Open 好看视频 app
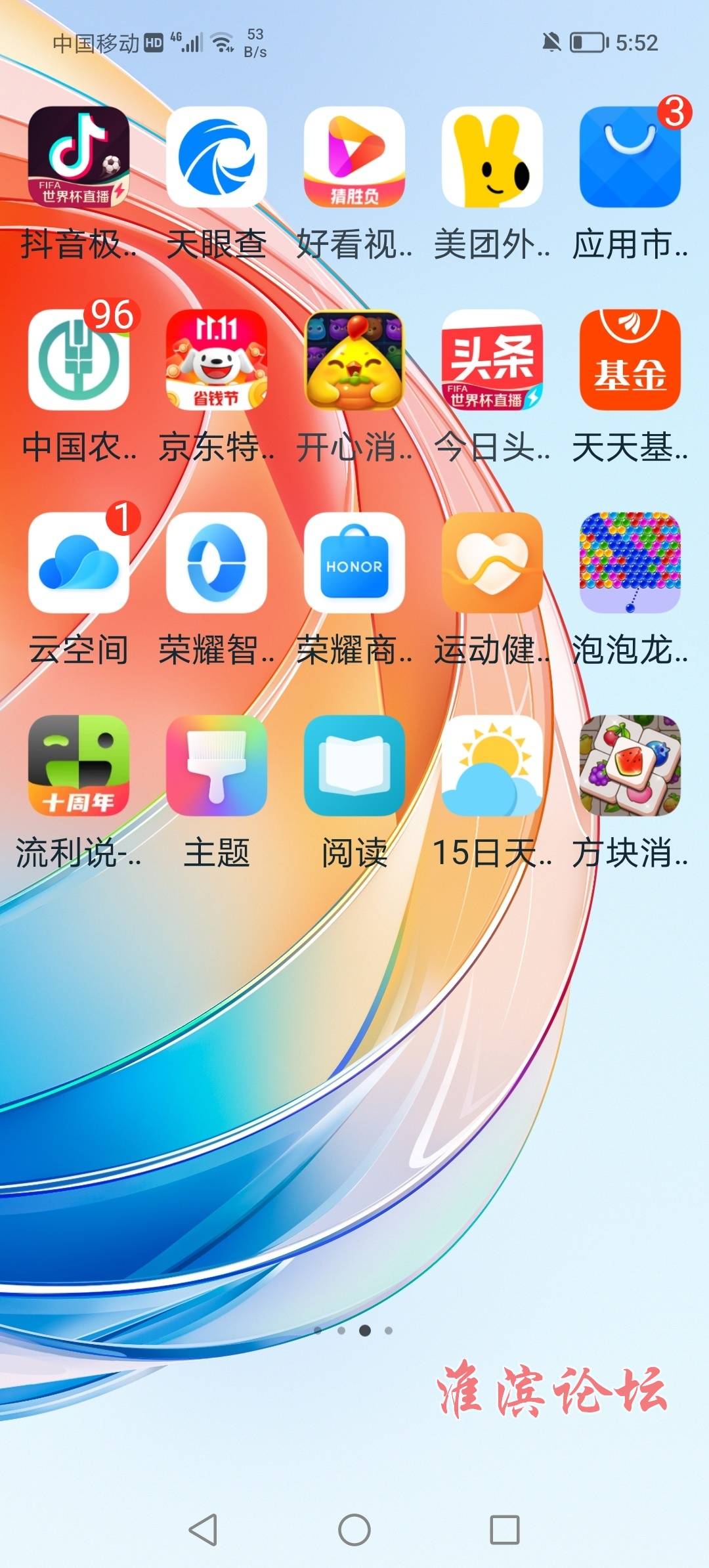The height and width of the screenshot is (1568, 709). (354, 158)
